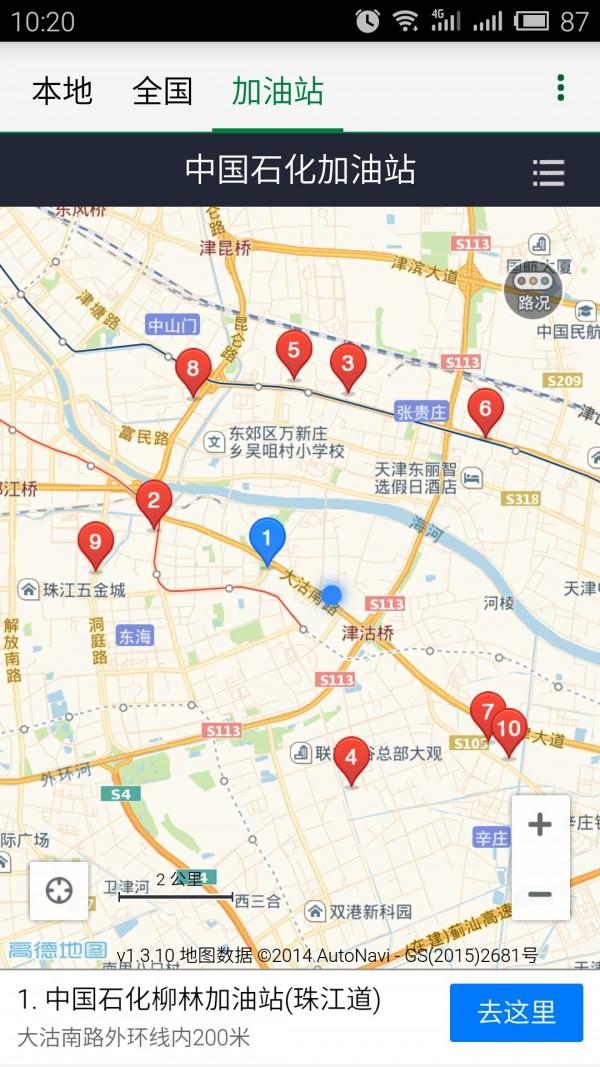Show gas stations as a list
The width and height of the screenshot is (600, 1067).
coord(548,172)
